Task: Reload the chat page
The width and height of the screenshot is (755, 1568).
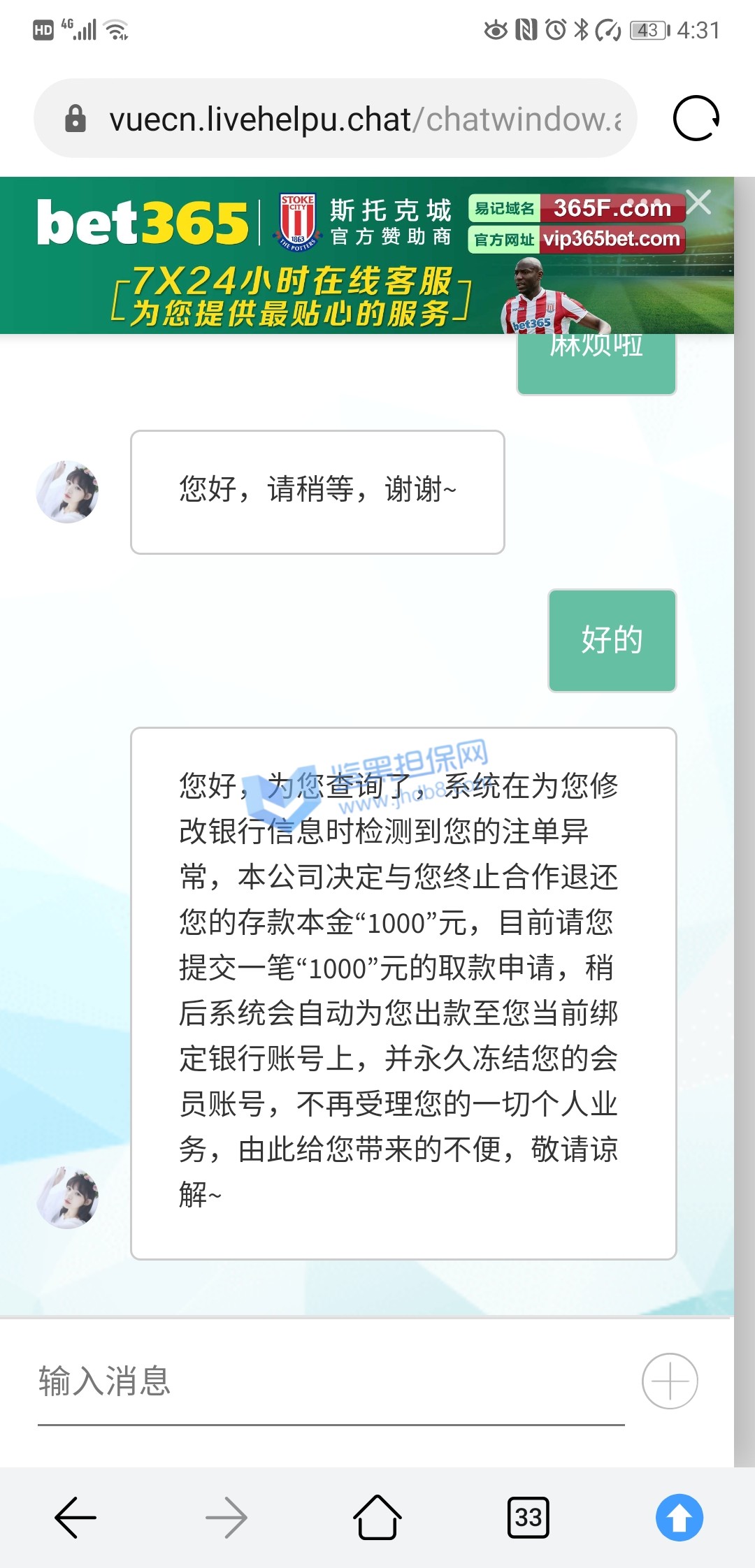Action: point(696,118)
